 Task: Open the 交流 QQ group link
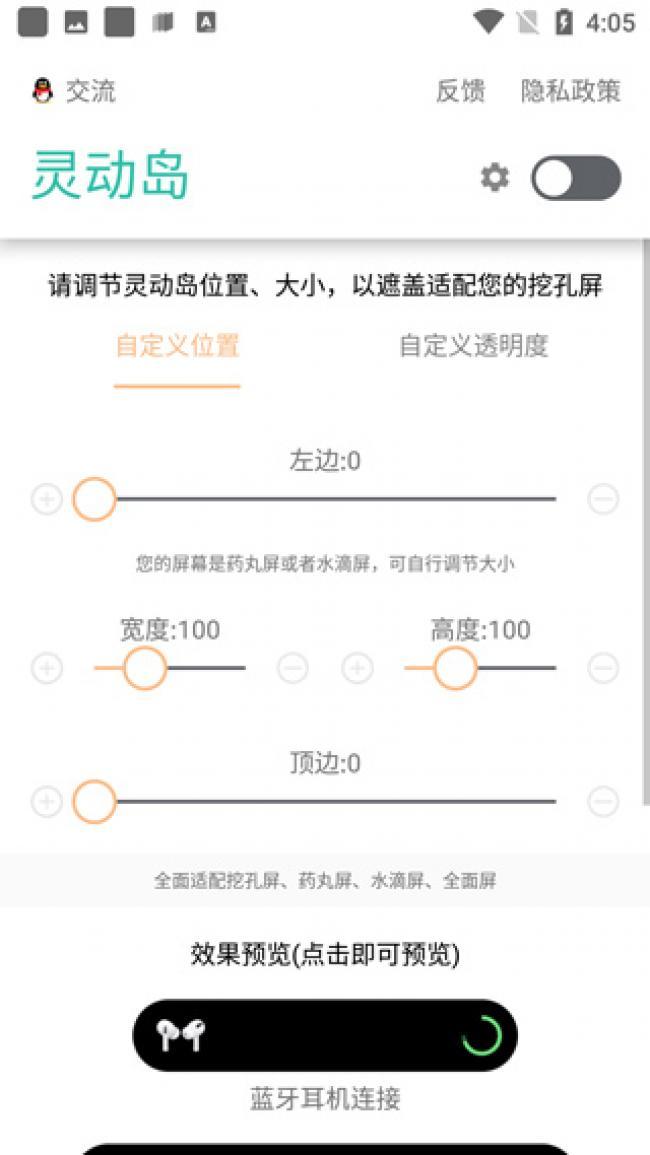pos(75,92)
